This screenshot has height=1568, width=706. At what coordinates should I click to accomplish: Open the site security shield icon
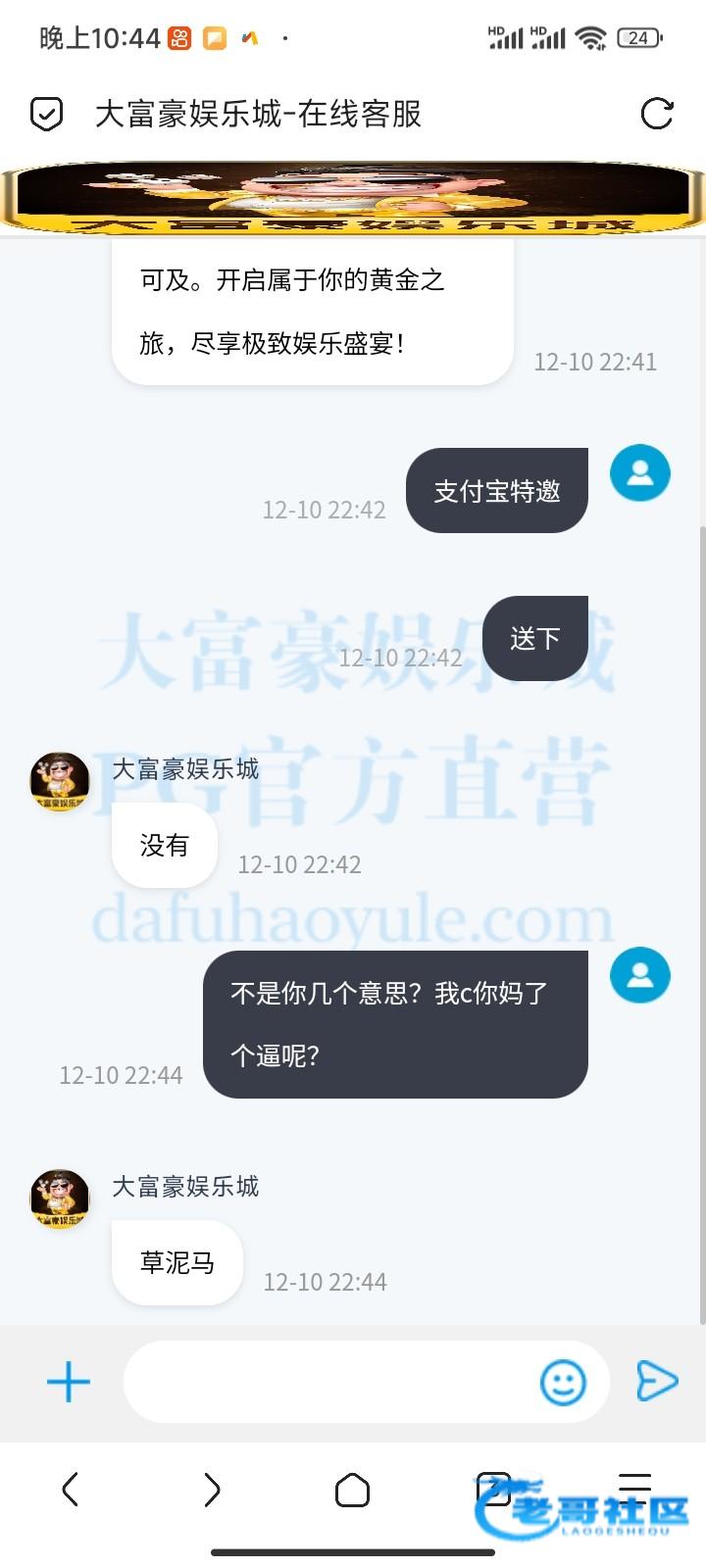click(46, 115)
